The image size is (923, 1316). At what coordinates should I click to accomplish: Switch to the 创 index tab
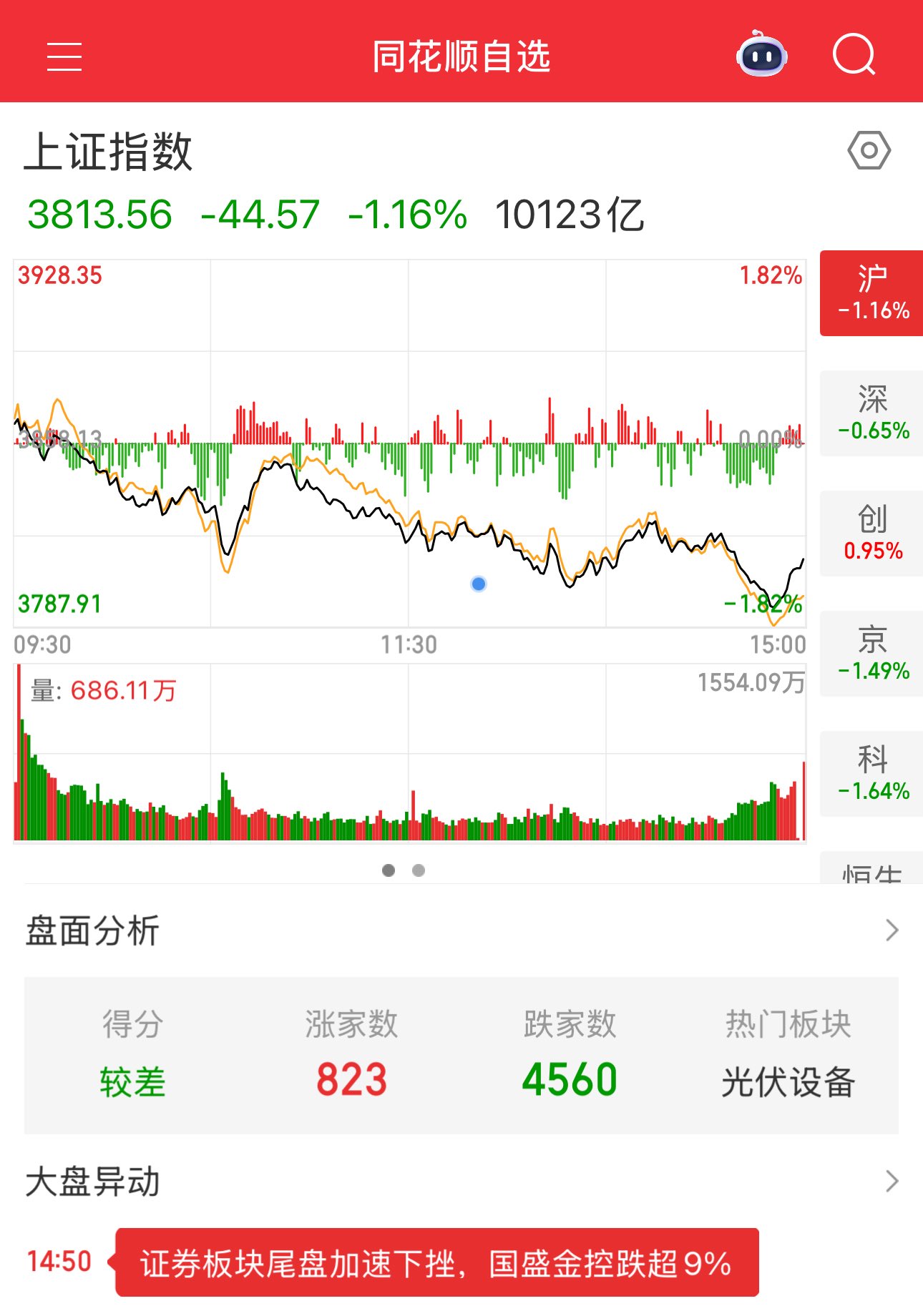872,534
